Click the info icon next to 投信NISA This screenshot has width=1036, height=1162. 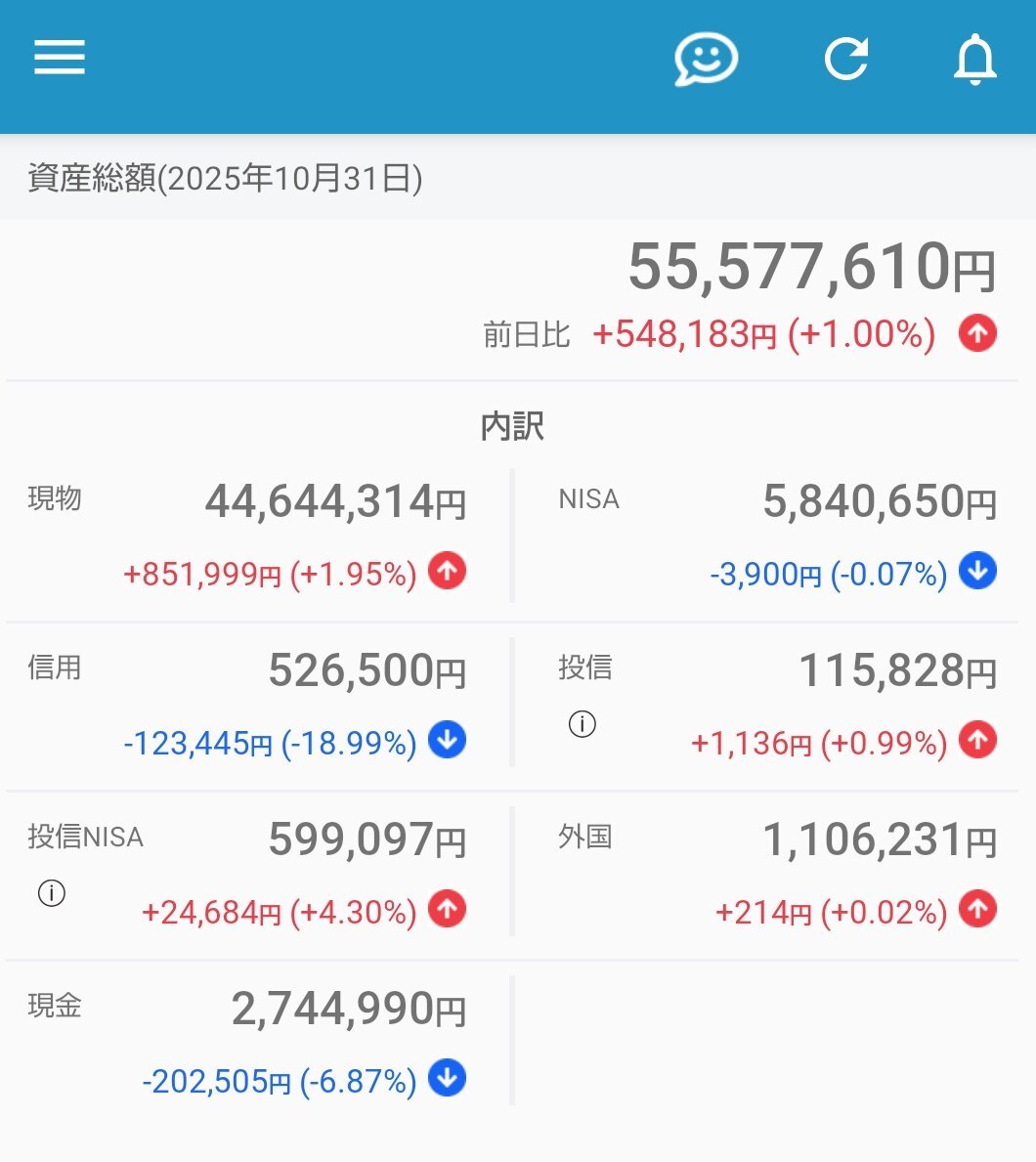51,894
